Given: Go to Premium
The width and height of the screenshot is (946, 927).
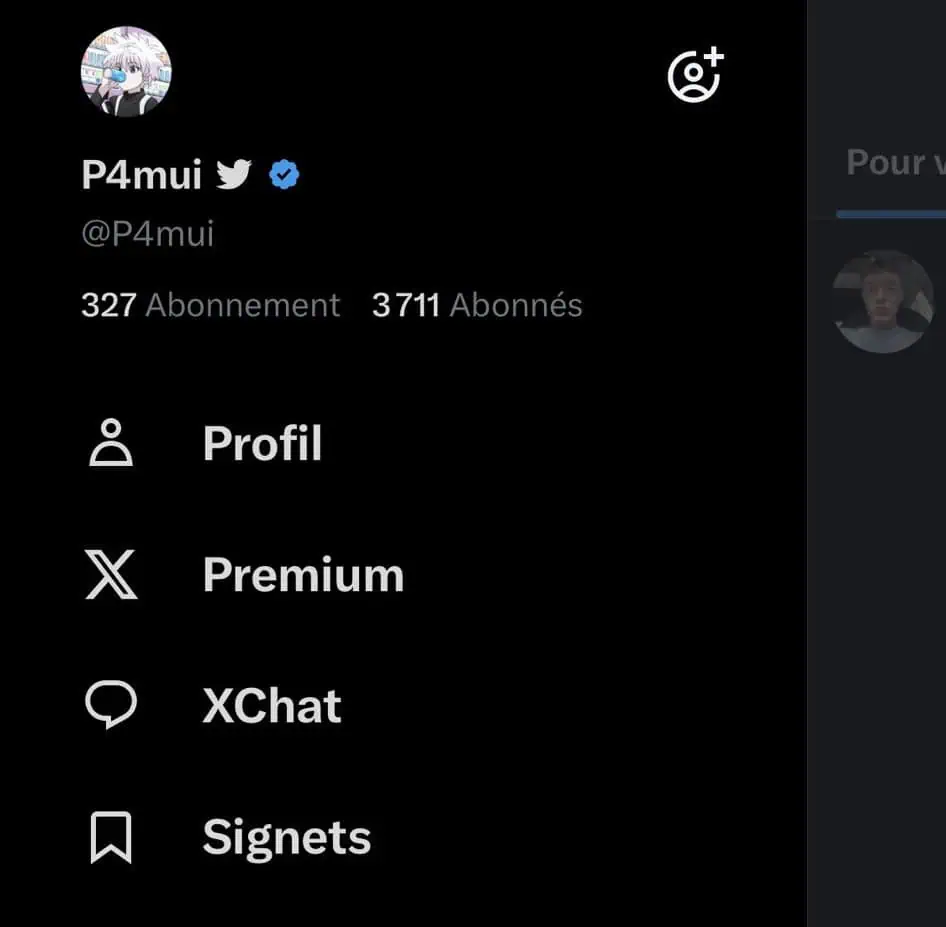Looking at the screenshot, I should coord(302,575).
